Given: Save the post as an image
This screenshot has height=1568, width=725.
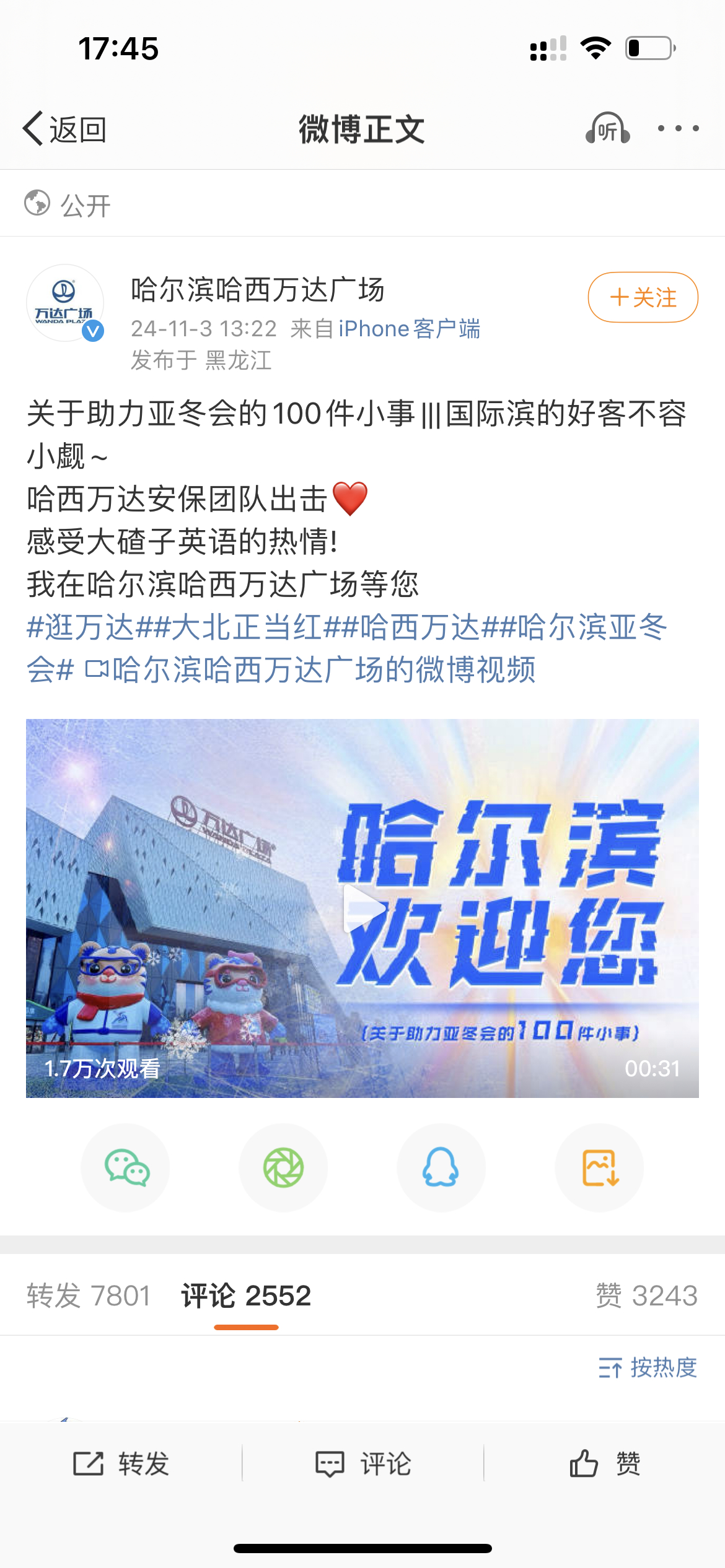Looking at the screenshot, I should (599, 1167).
